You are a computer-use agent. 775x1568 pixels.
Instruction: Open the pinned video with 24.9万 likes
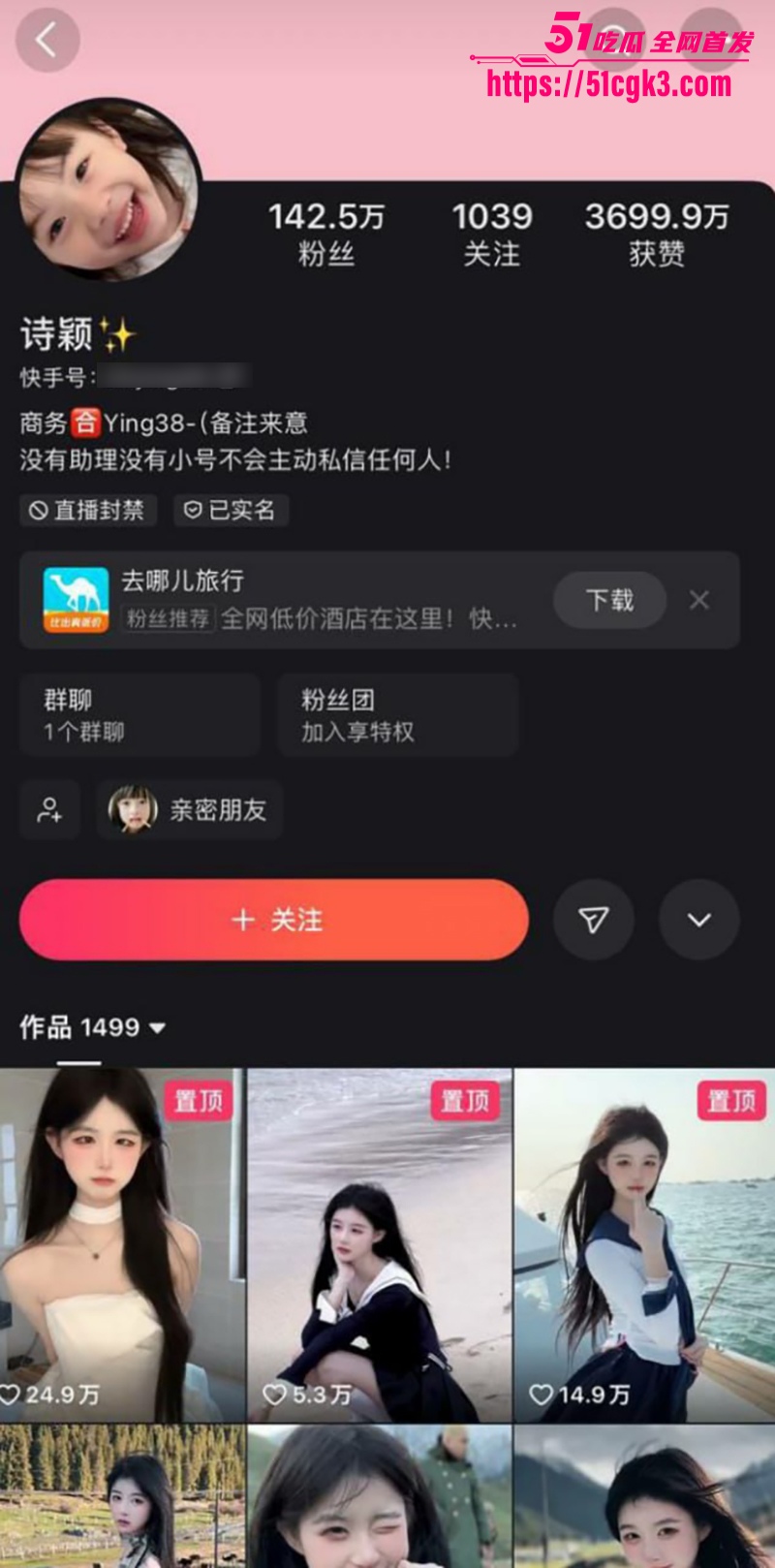[x=122, y=1245]
